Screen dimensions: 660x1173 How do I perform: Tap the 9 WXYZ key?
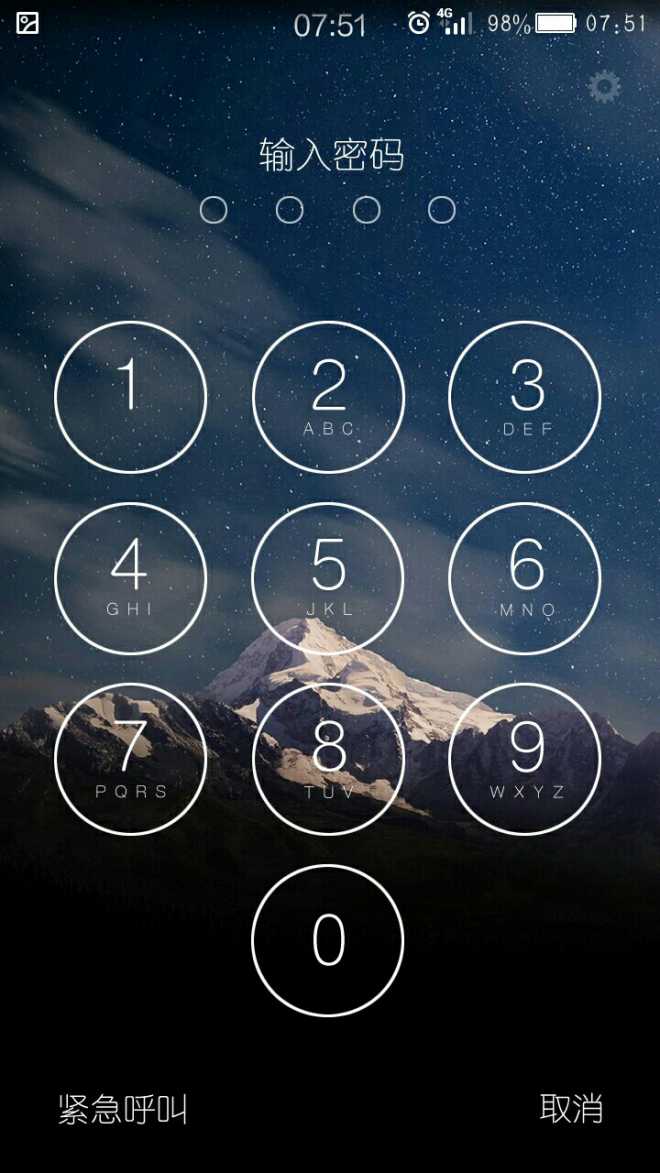(x=525, y=759)
